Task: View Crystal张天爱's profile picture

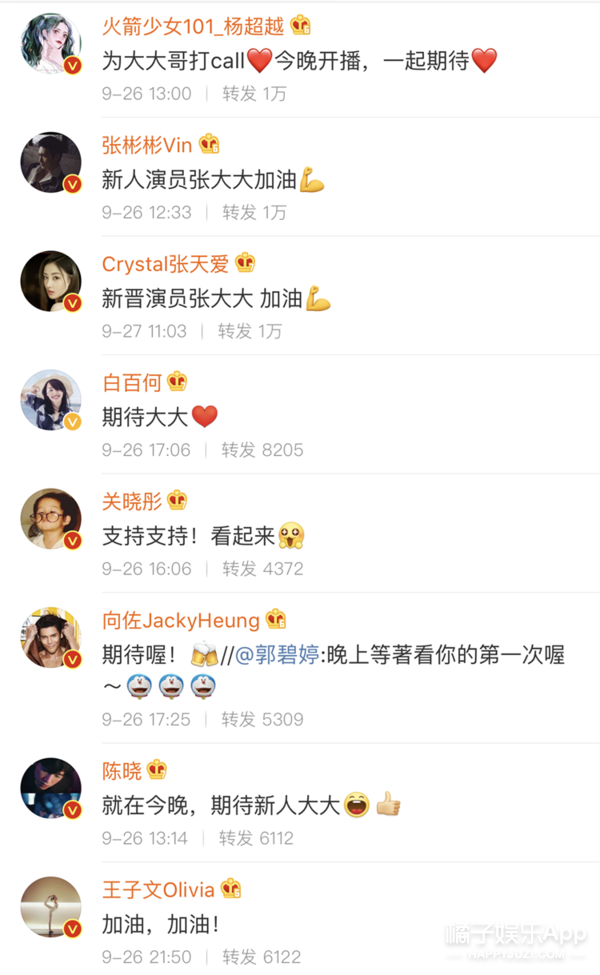Action: (50, 281)
